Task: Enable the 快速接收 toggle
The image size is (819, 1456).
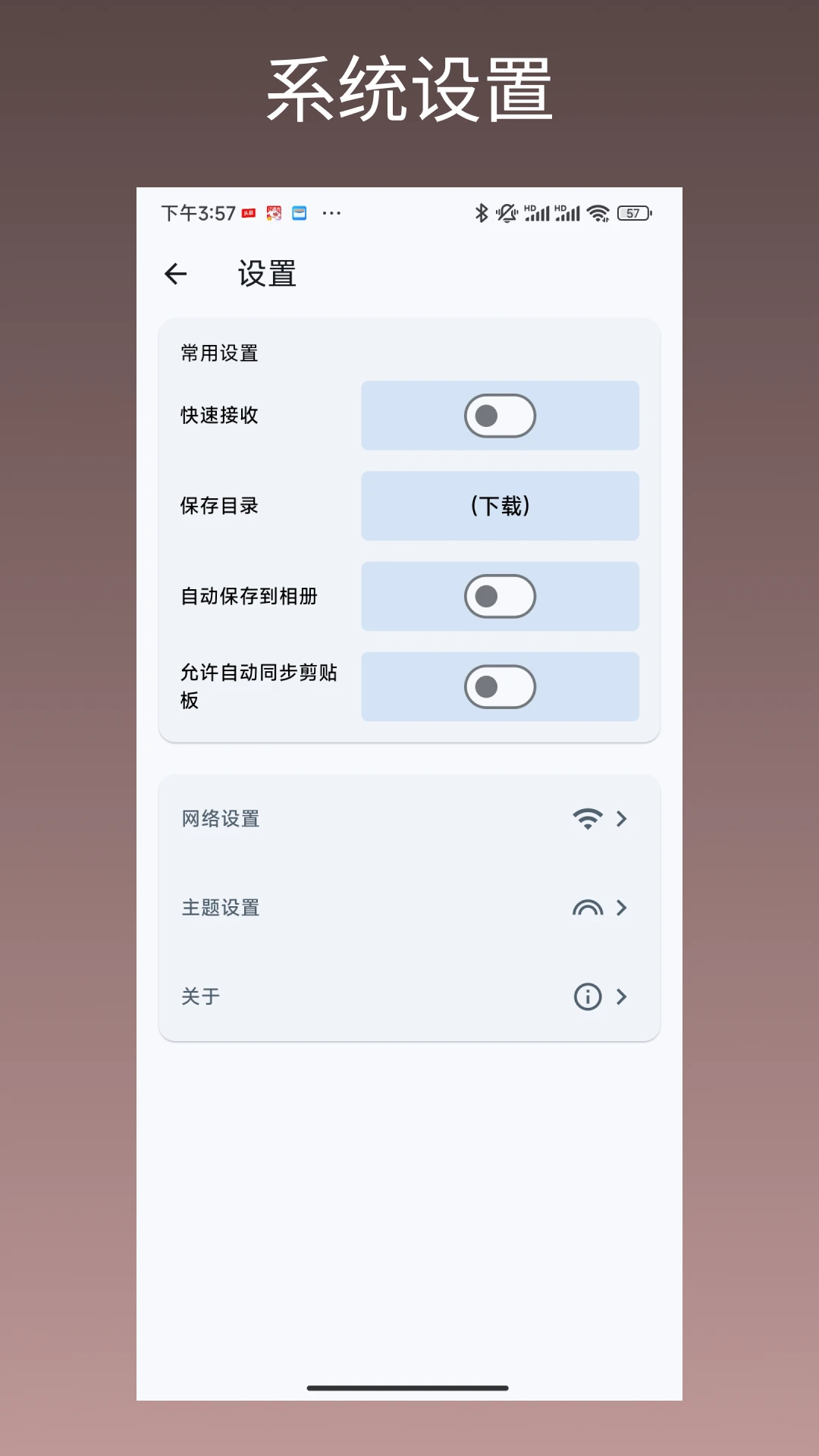Action: pos(500,416)
